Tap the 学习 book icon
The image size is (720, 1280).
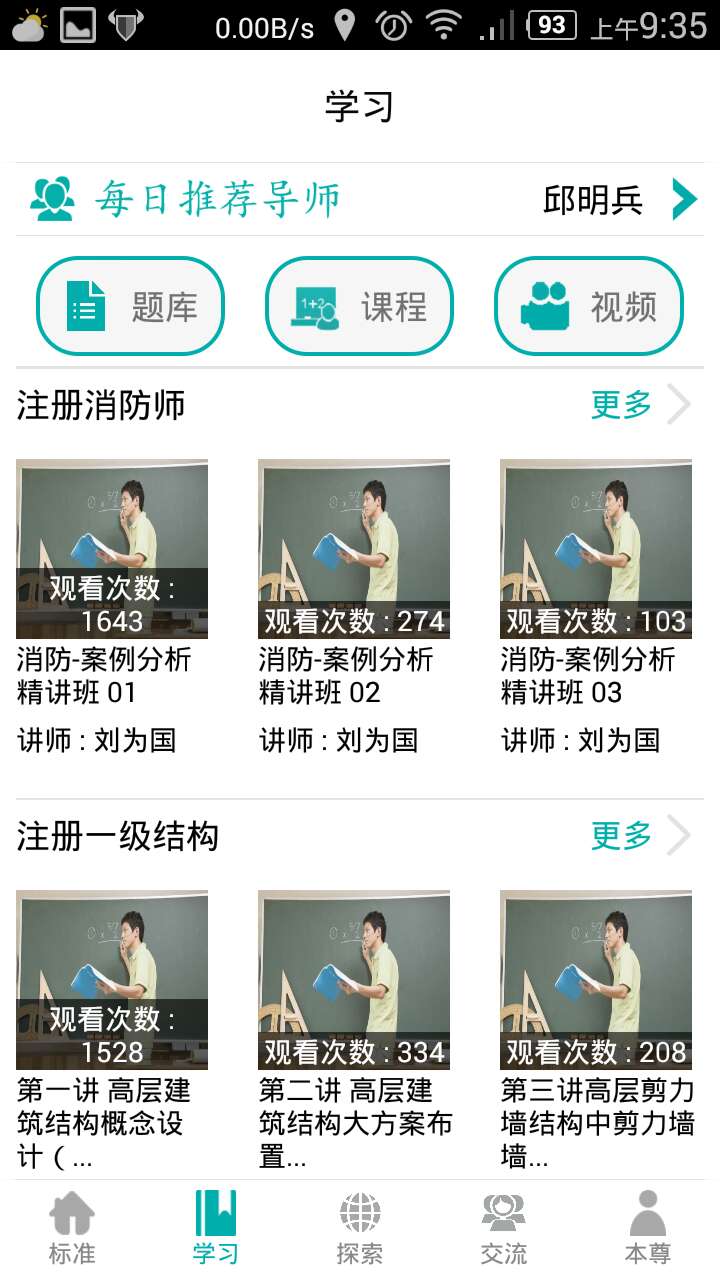tap(216, 1215)
